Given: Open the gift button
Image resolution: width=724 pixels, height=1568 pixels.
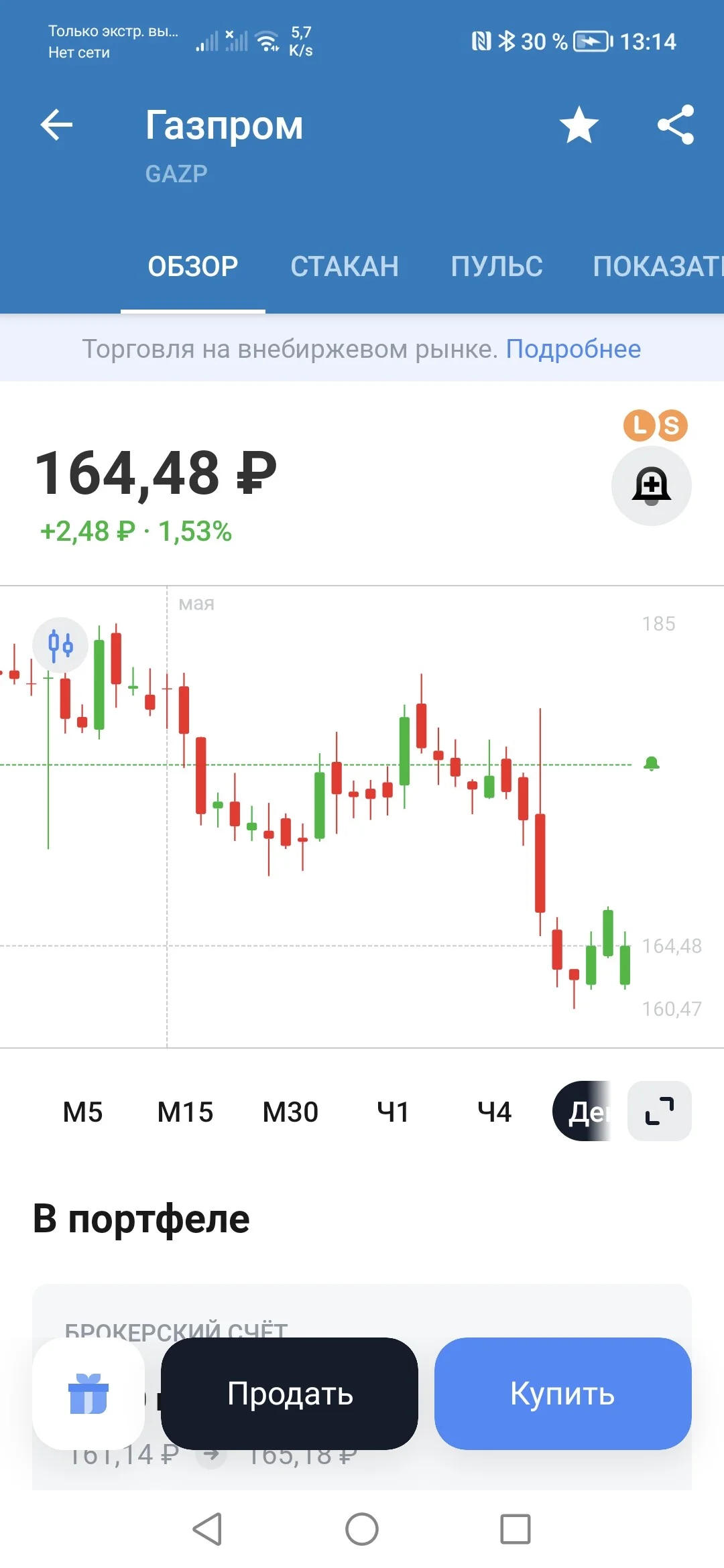Looking at the screenshot, I should 88,1394.
